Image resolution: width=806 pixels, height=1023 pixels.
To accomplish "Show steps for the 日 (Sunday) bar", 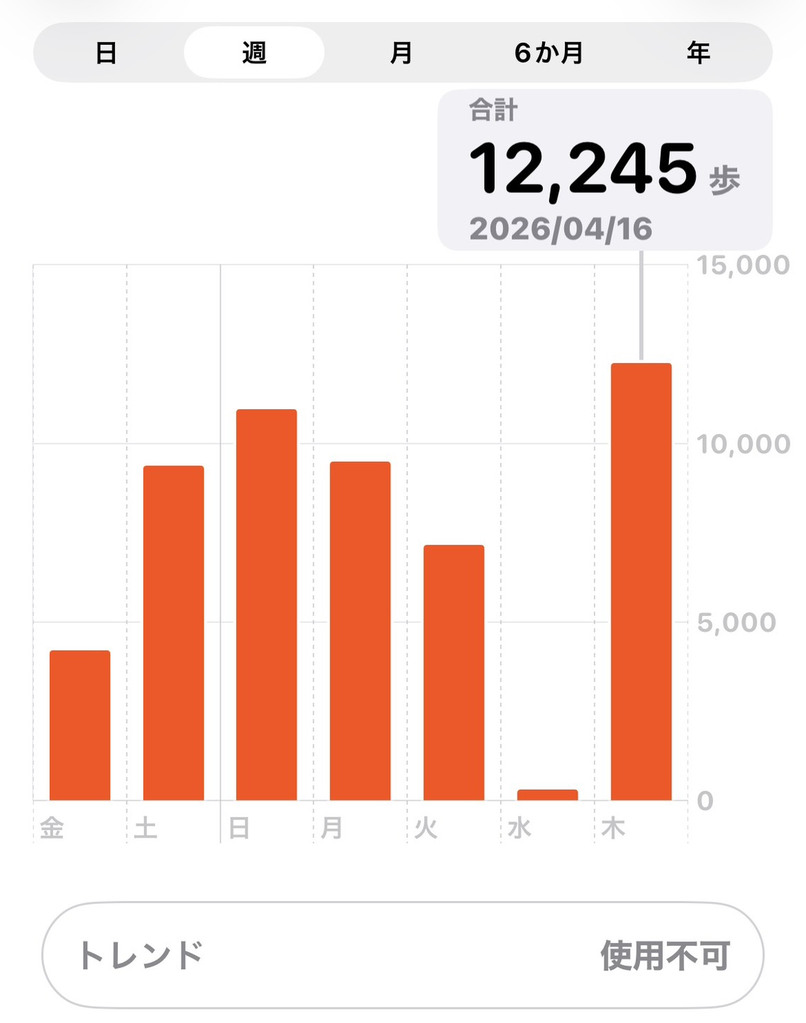I will click(266, 605).
